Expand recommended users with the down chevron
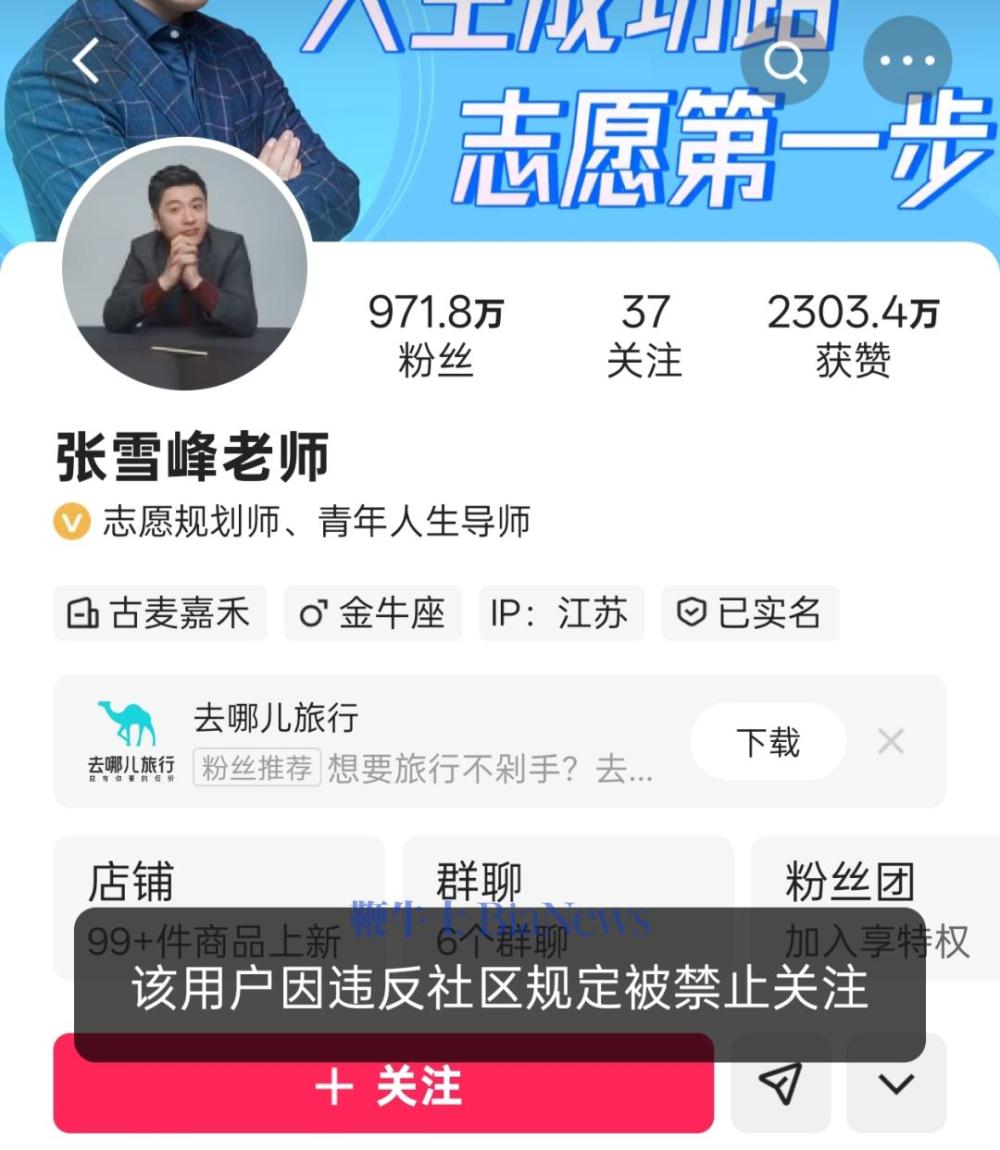 [896, 1084]
